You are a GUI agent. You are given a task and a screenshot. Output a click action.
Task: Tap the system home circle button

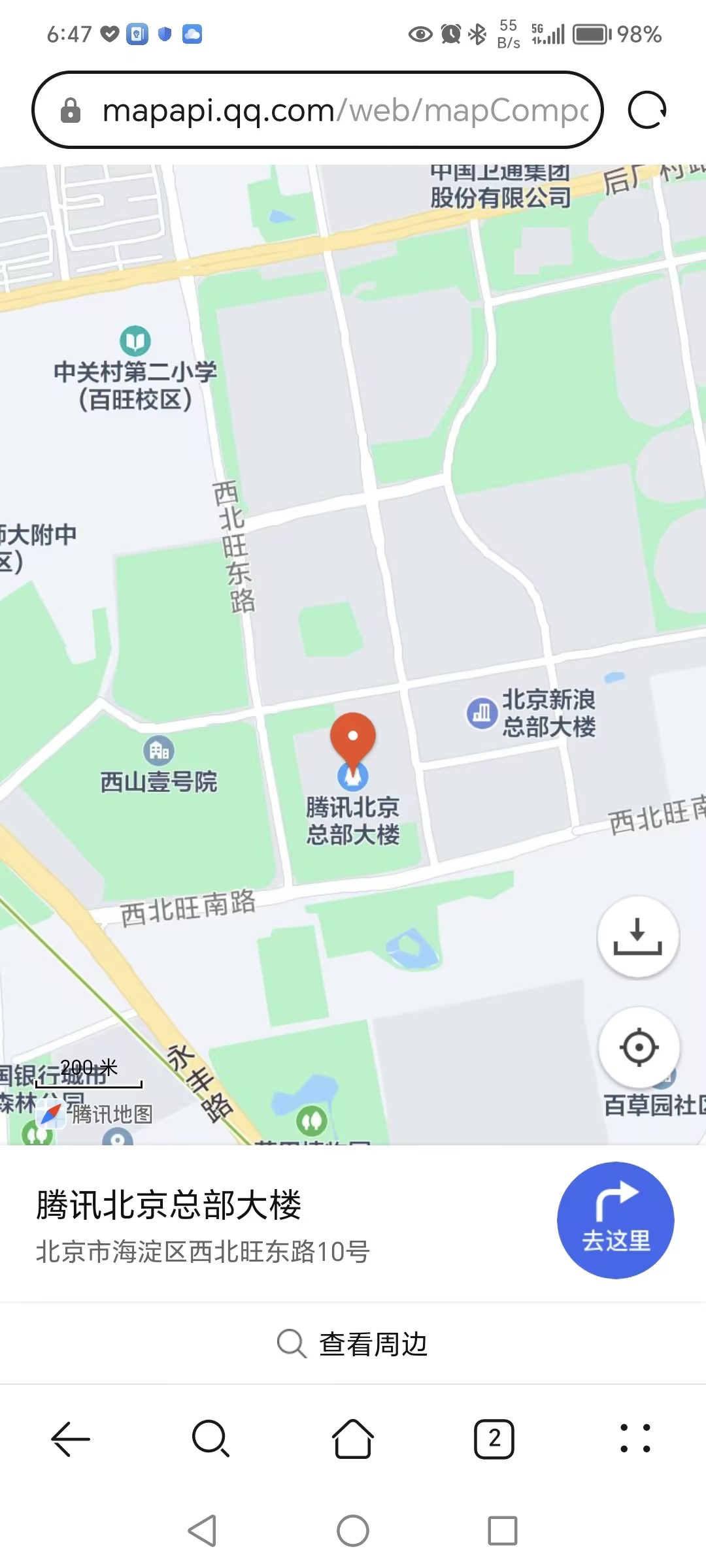click(353, 1531)
